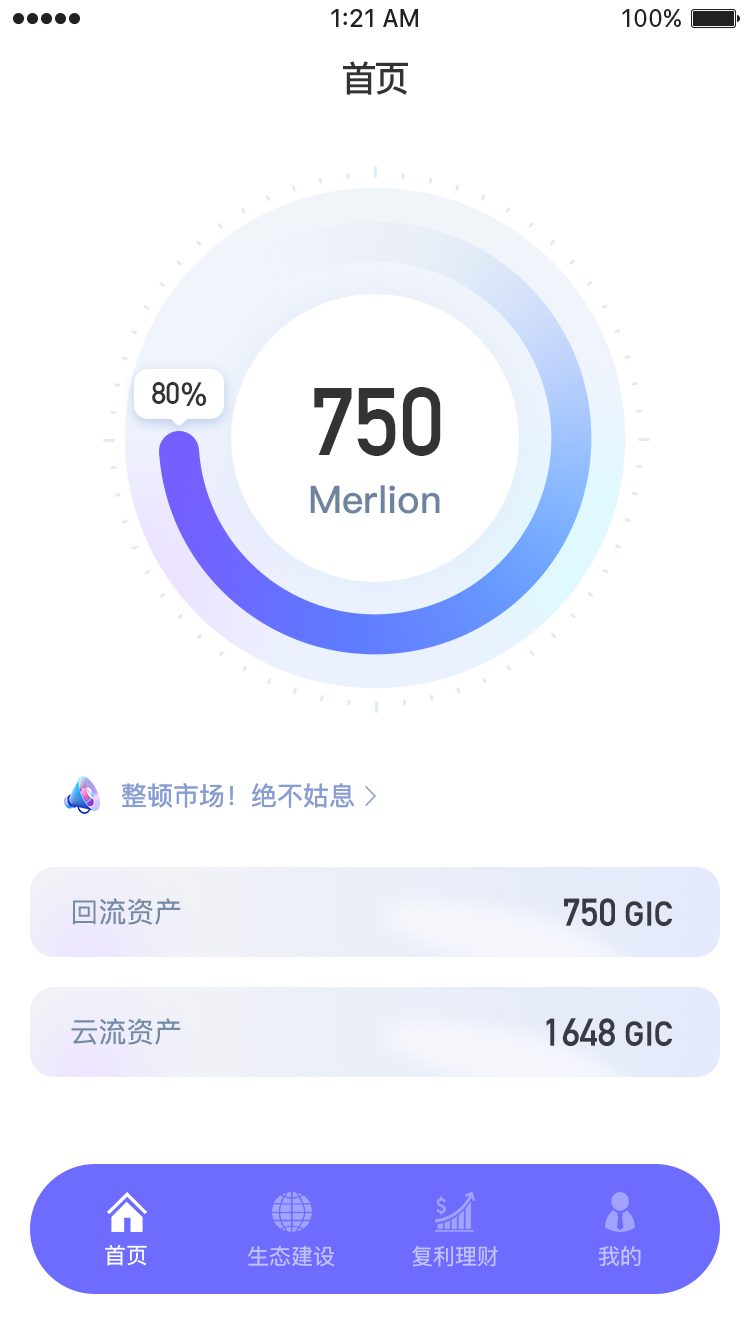Tap the 复利理财 dollar chart icon
This screenshot has width=750, height=1334.
(454, 1210)
